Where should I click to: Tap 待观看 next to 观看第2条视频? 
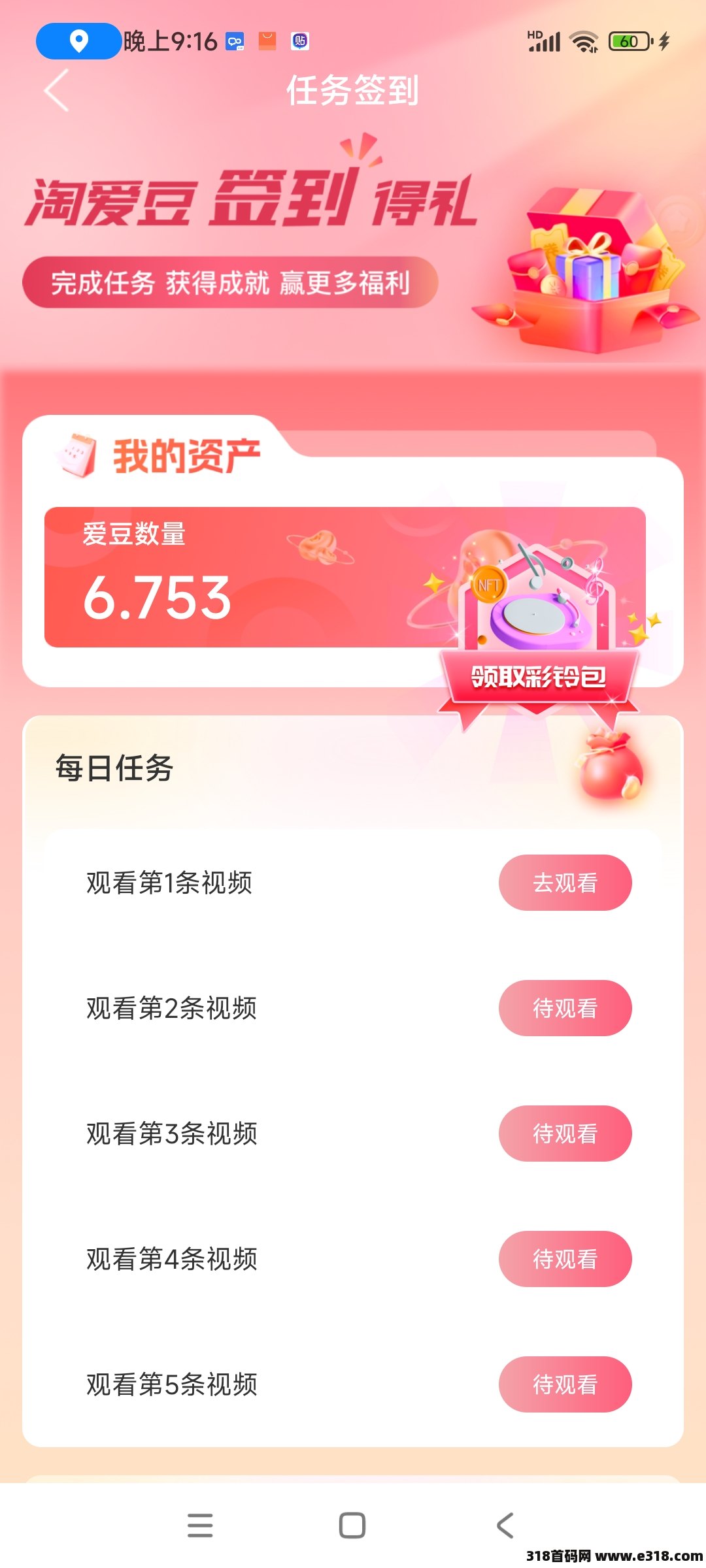(x=565, y=1008)
